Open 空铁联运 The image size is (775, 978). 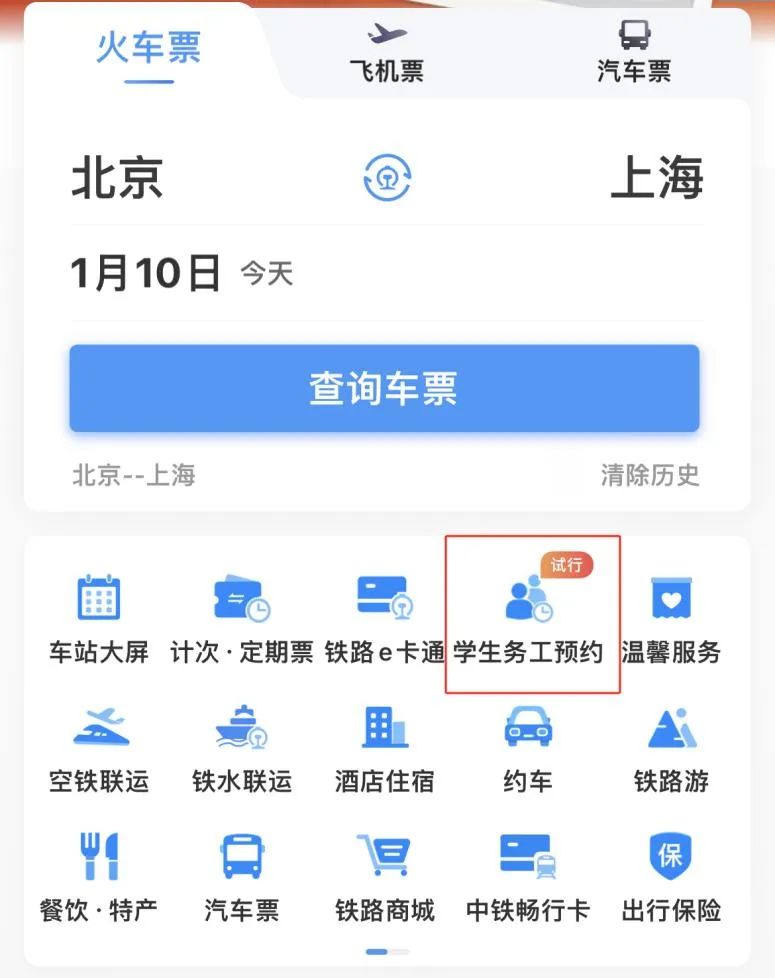(x=98, y=750)
